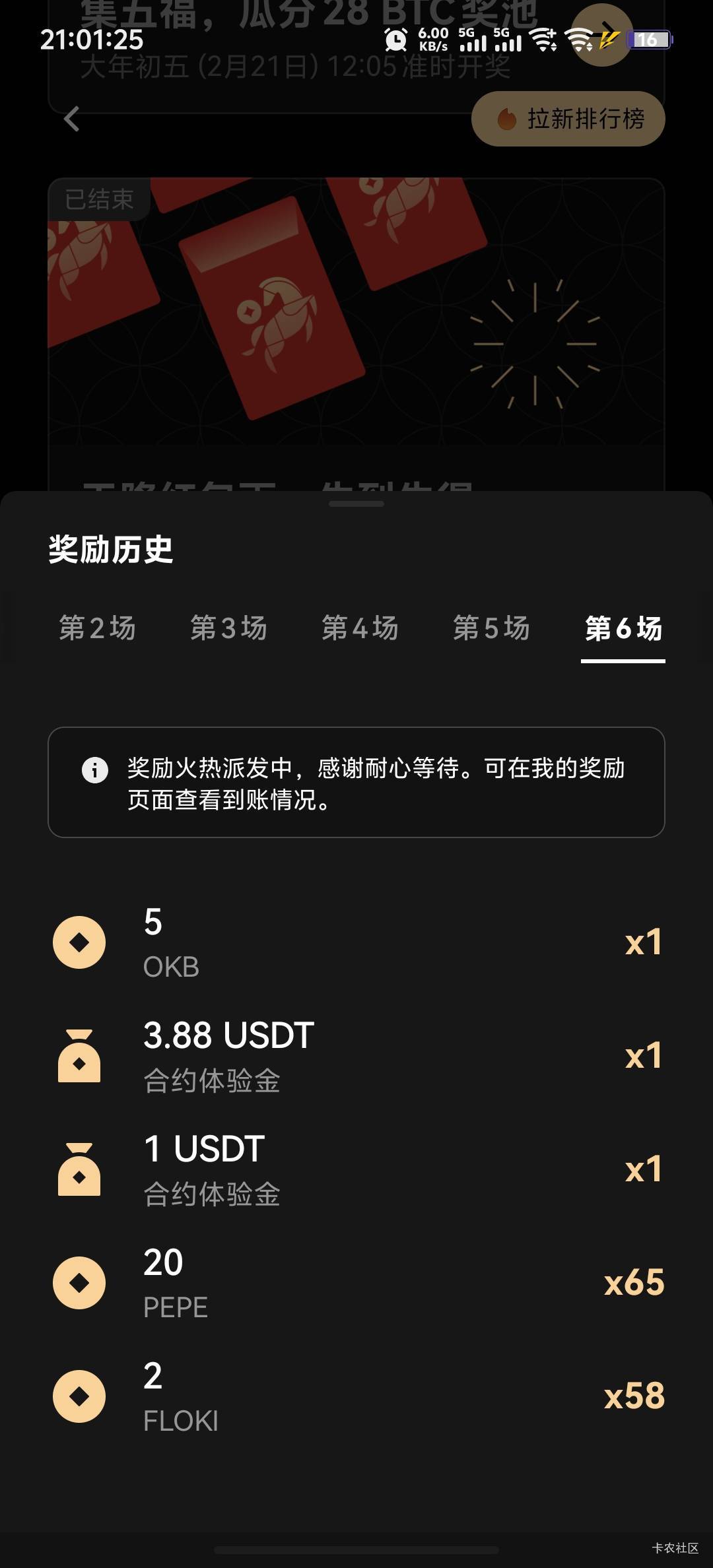Tap the sheet's drag handle
Viewport: 713px width, 1568px height.
pos(356,504)
